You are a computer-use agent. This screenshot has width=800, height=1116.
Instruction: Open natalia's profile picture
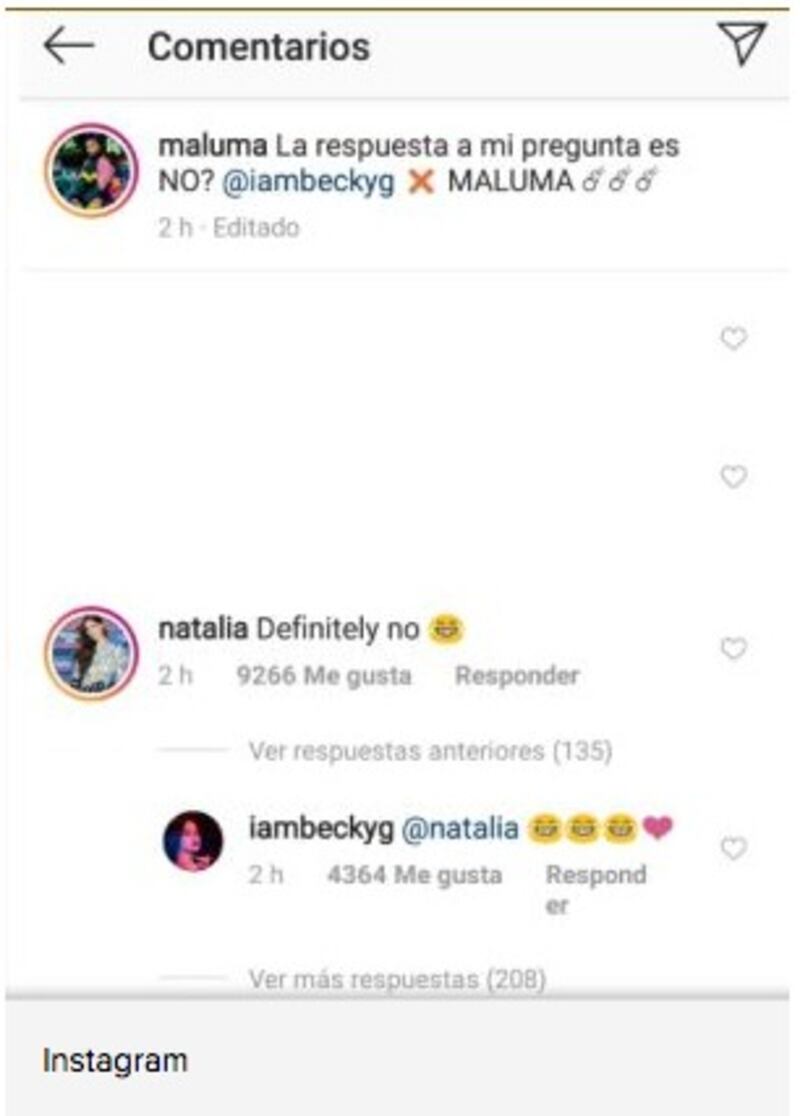92,652
